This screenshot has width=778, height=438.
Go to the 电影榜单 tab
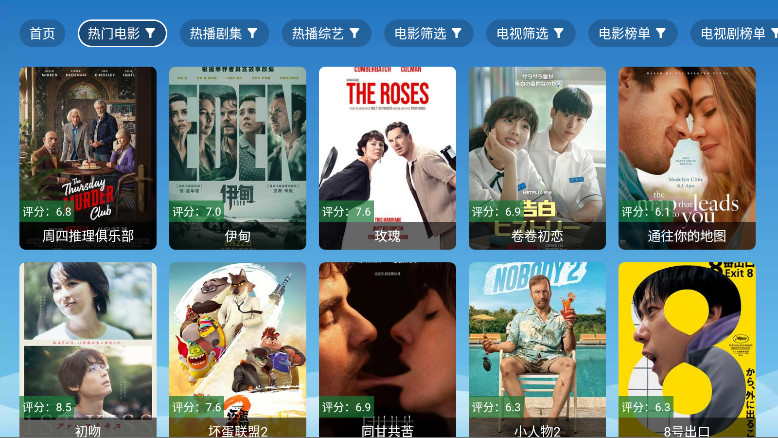(632, 33)
